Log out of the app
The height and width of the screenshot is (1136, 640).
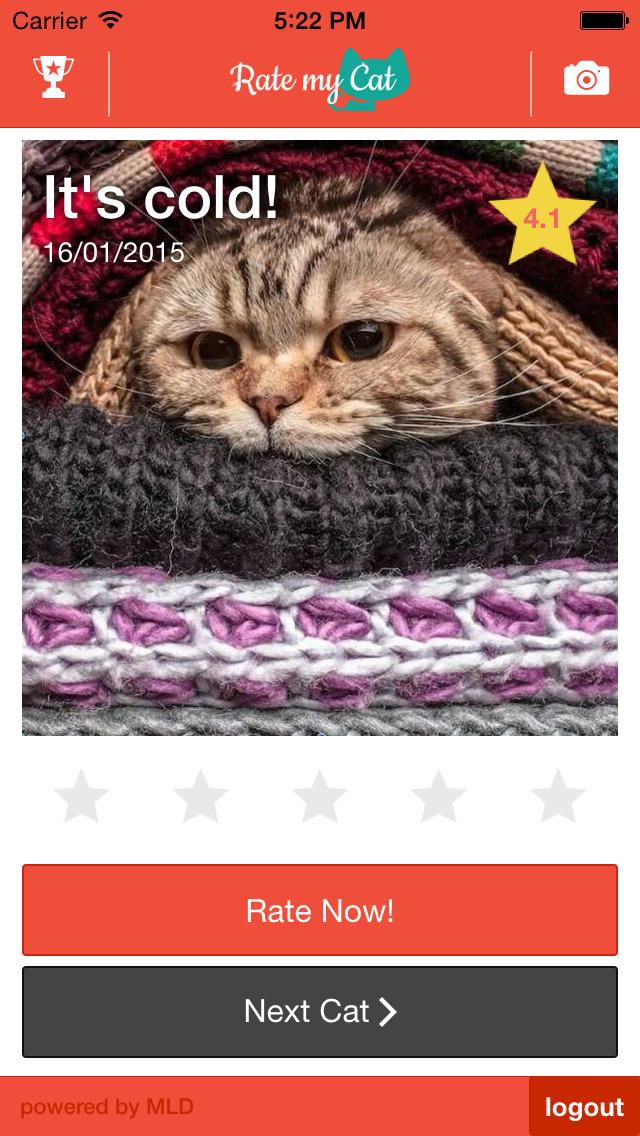click(584, 1107)
